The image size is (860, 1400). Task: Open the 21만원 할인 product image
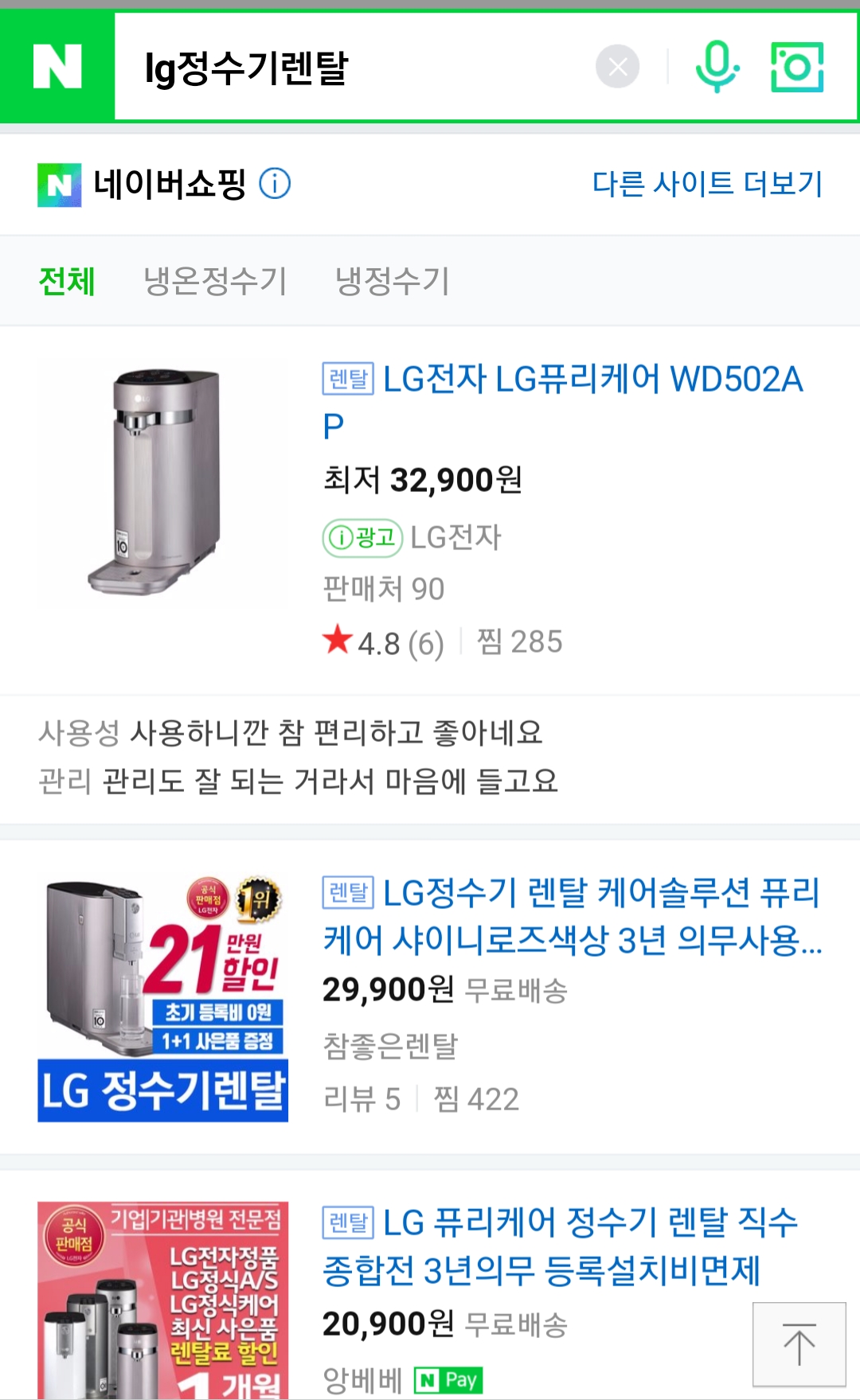click(x=162, y=997)
